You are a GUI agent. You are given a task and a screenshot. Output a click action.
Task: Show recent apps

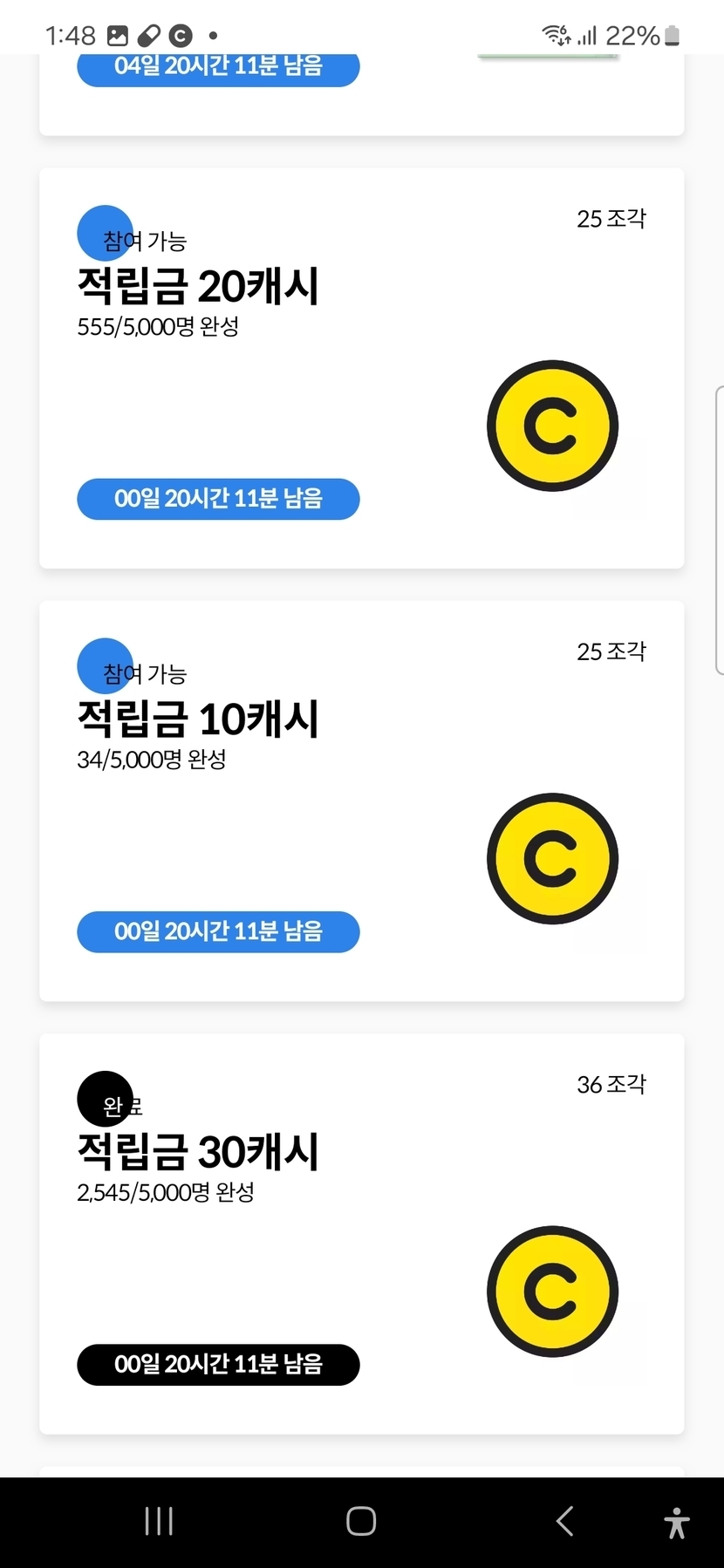point(159,1521)
